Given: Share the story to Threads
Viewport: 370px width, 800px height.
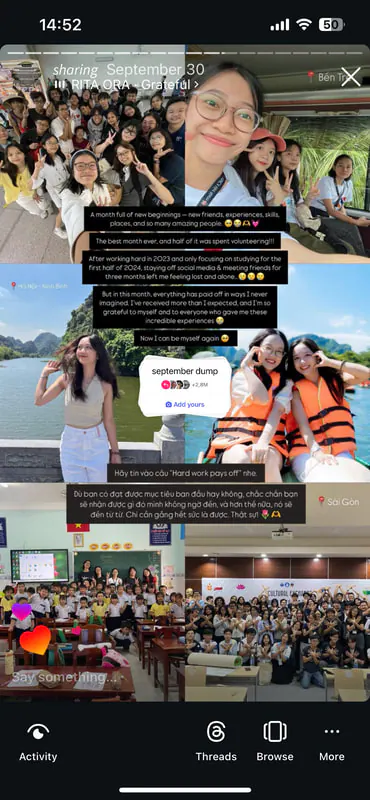Looking at the screenshot, I should [x=216, y=743].
